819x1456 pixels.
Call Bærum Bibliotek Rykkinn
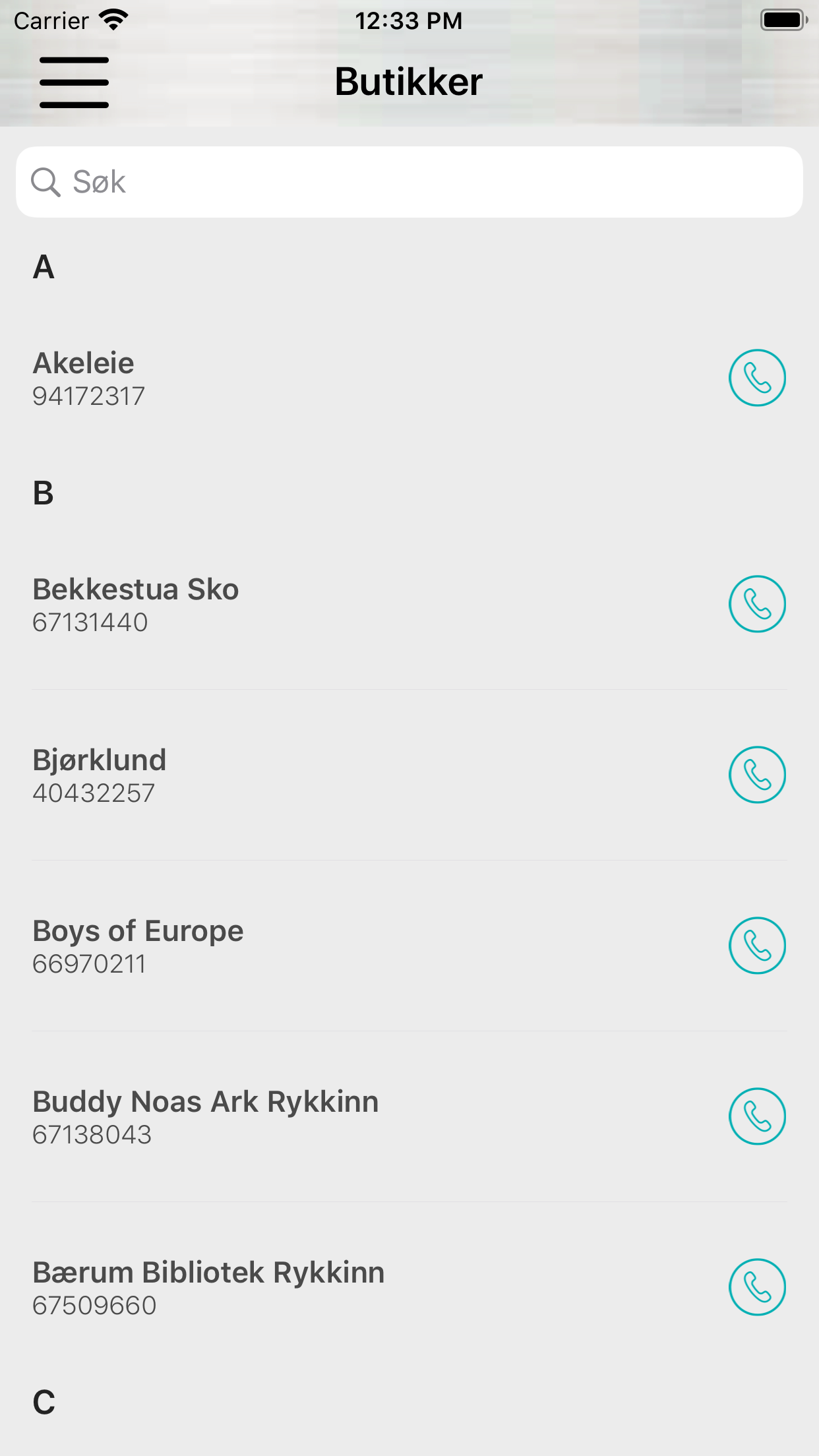(x=756, y=1287)
